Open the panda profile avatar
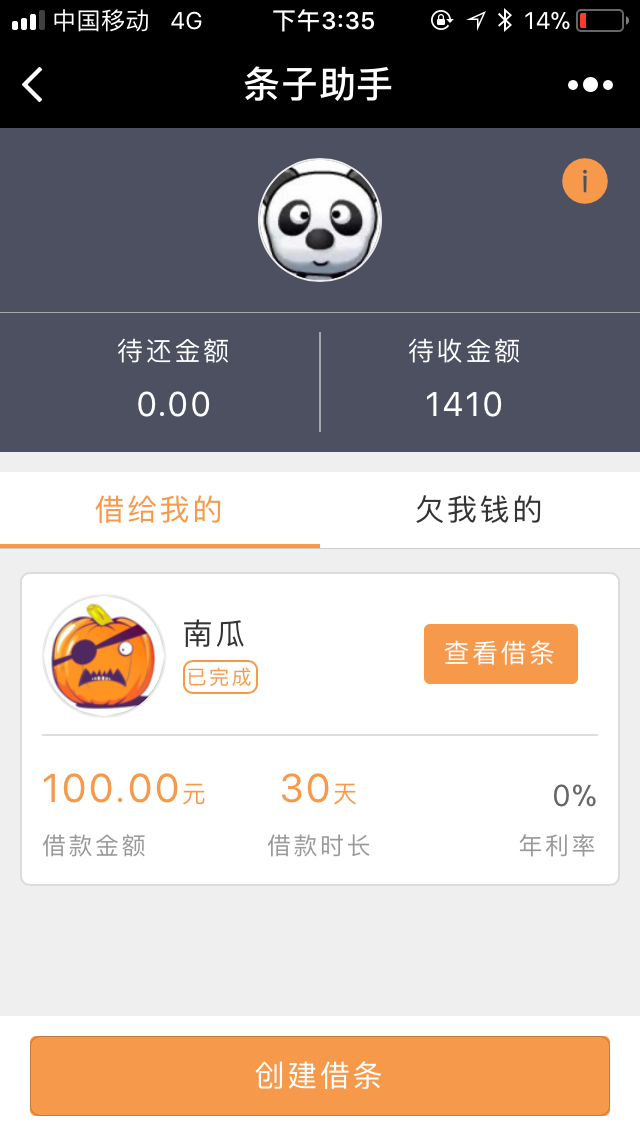 [x=320, y=220]
